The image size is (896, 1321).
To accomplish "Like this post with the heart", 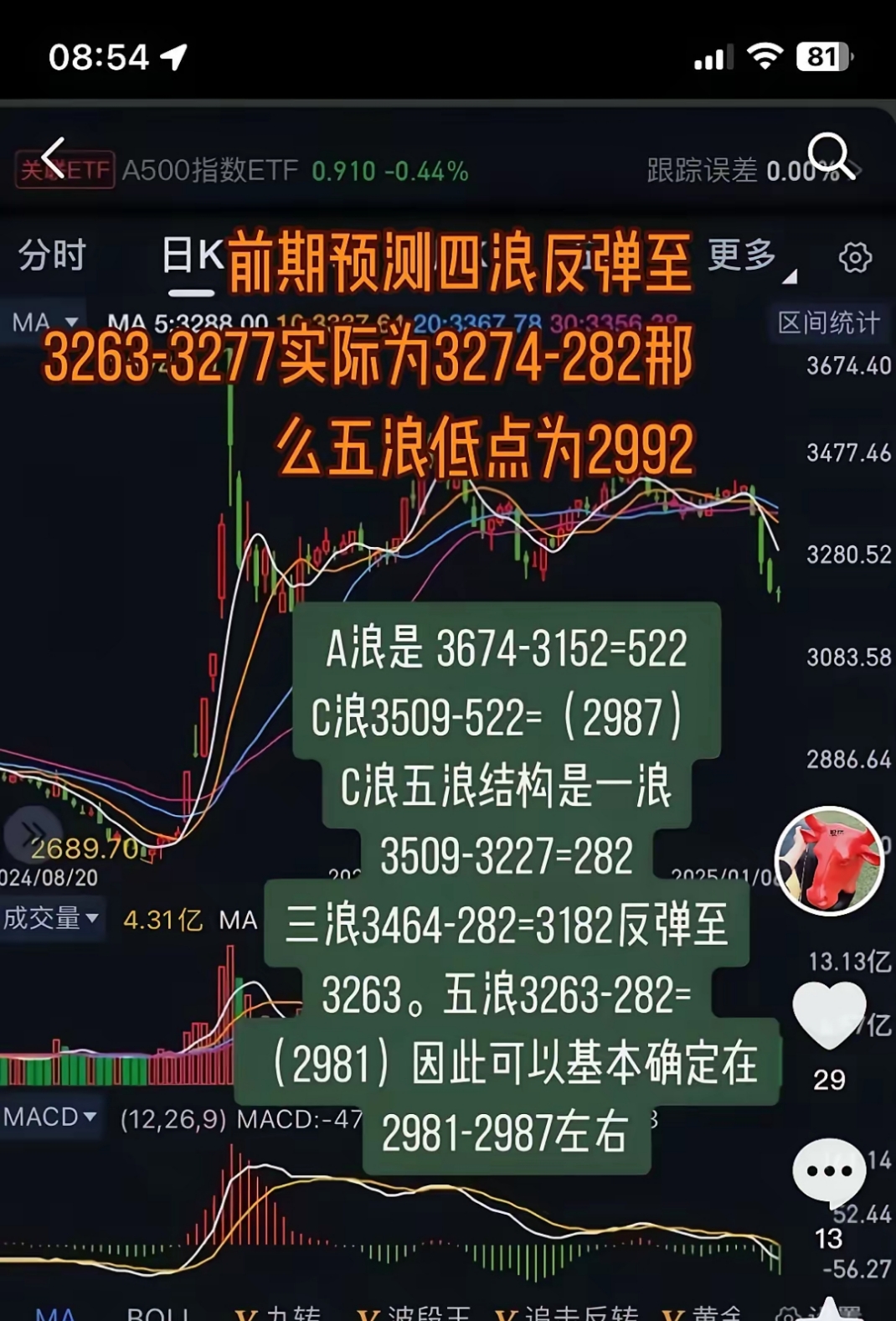I will [829, 1015].
